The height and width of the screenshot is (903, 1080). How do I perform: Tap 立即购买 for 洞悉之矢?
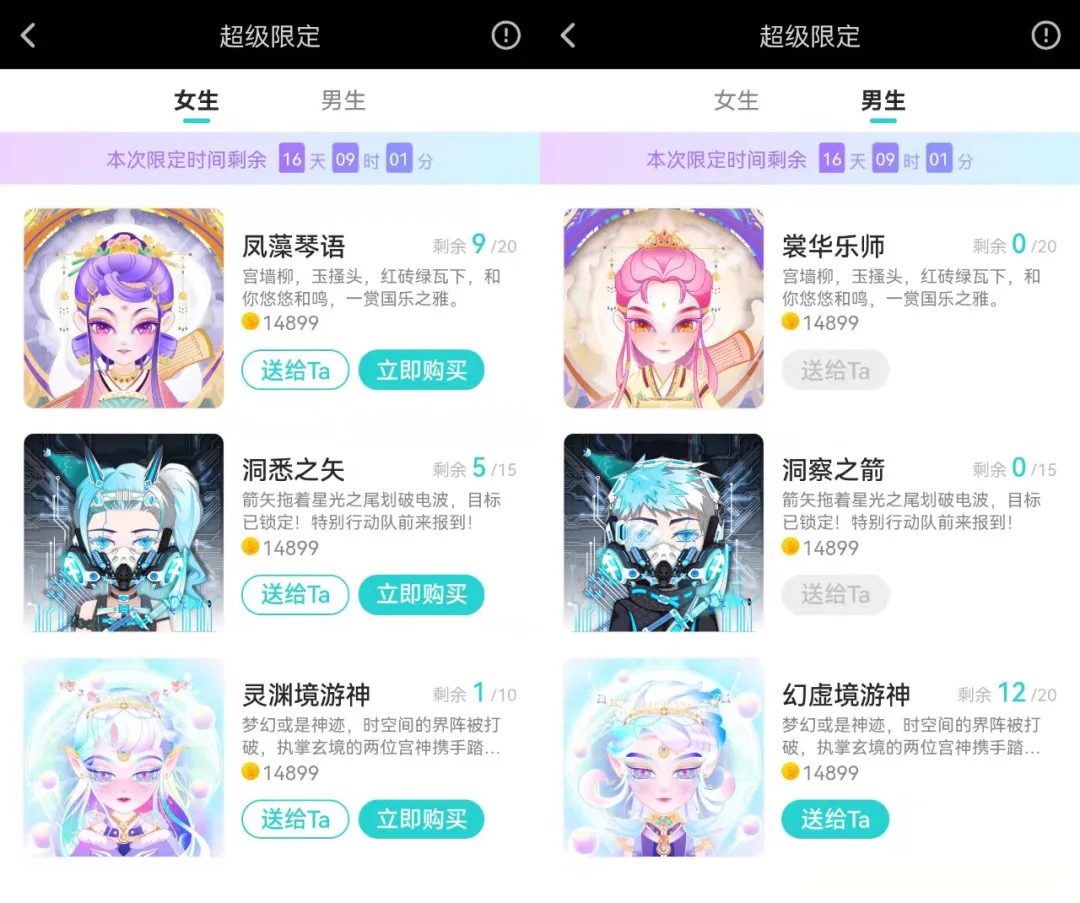pos(421,595)
